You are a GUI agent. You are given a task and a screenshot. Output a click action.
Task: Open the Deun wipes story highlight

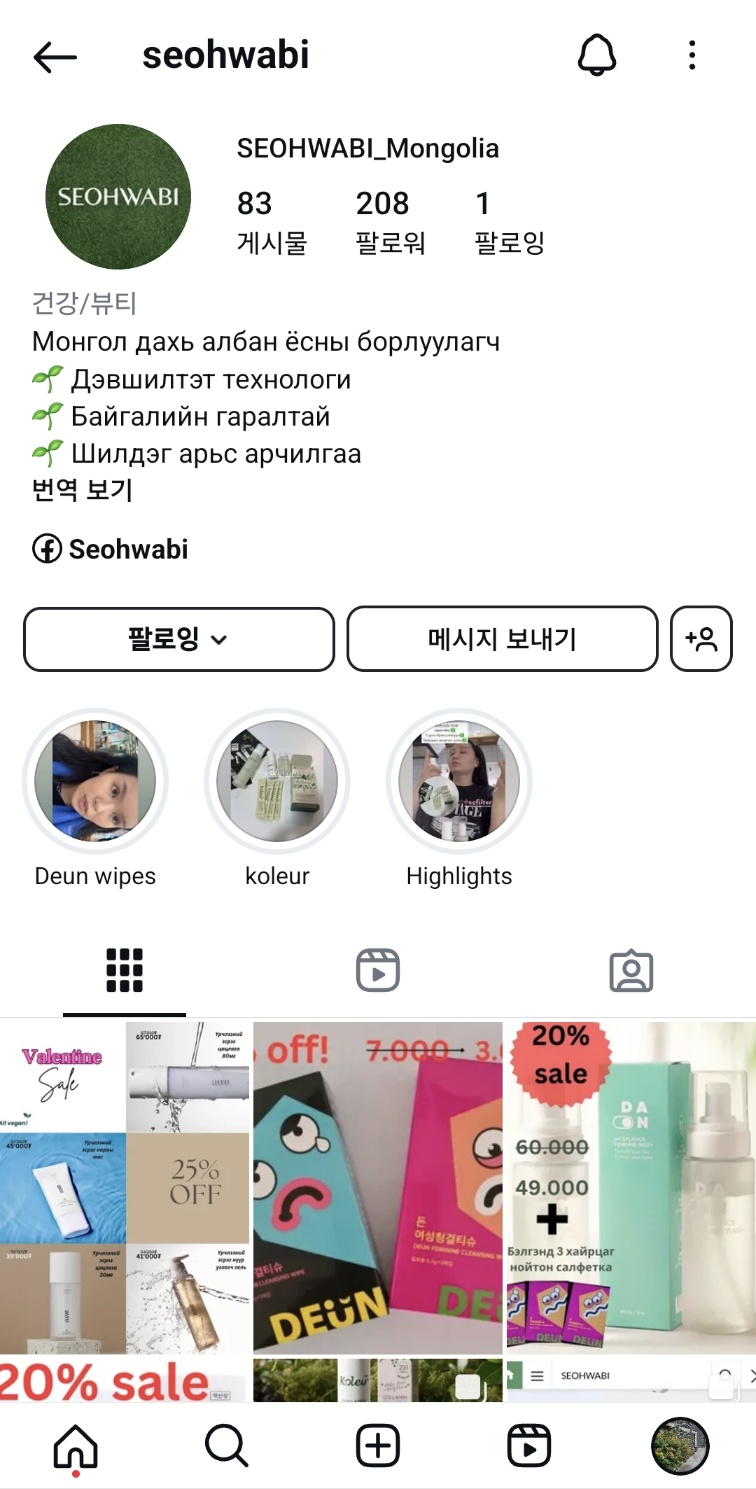coord(95,781)
